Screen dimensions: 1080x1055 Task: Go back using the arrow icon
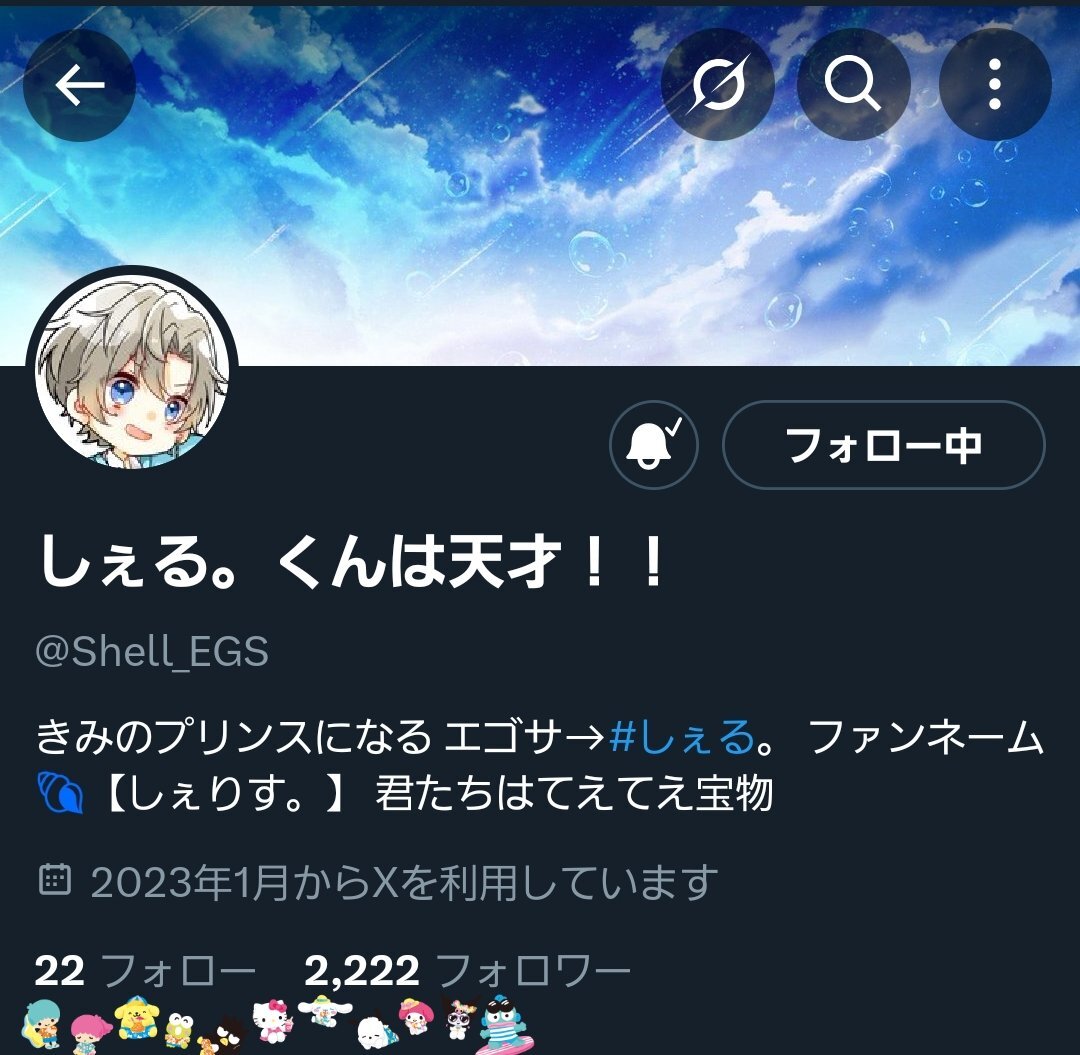pos(79,85)
